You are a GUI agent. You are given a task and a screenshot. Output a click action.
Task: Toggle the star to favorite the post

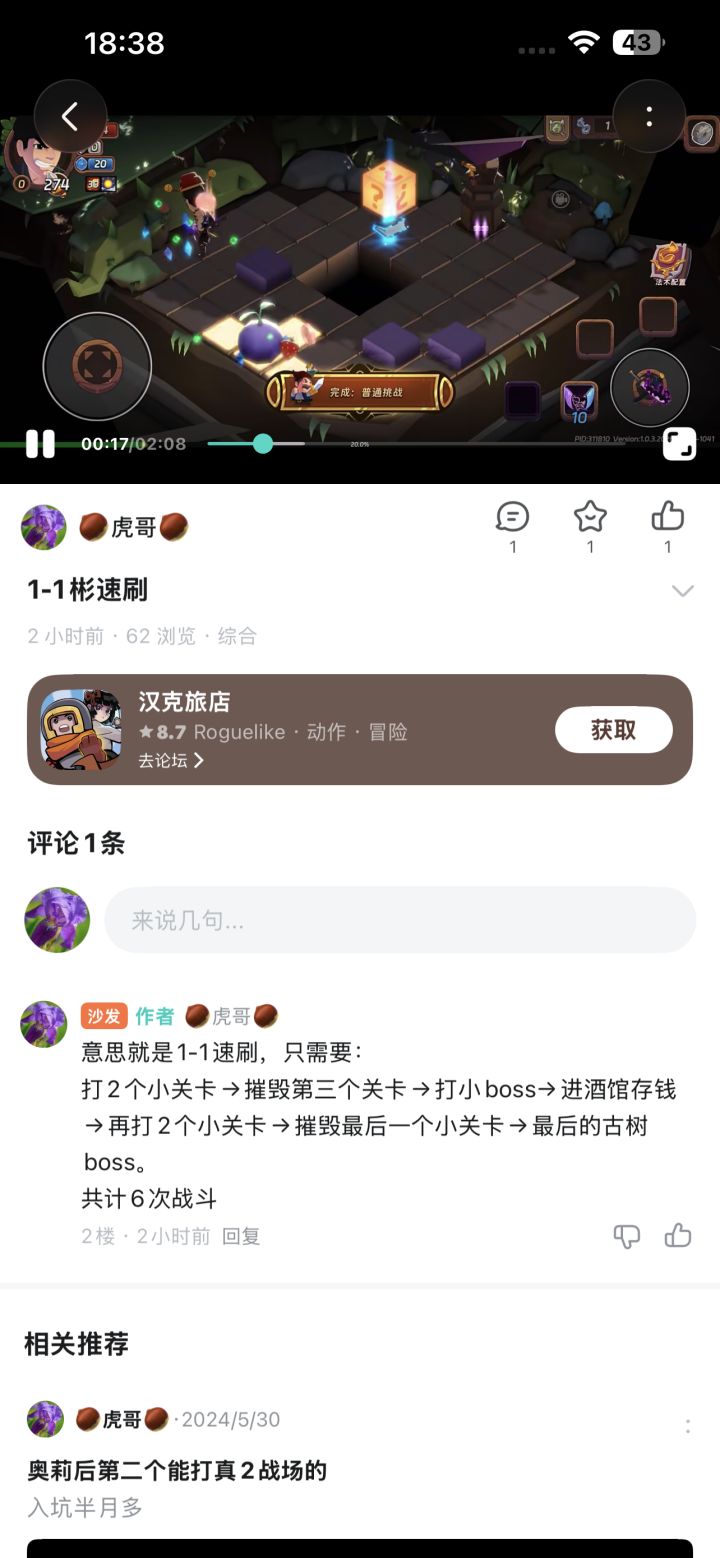pos(590,518)
